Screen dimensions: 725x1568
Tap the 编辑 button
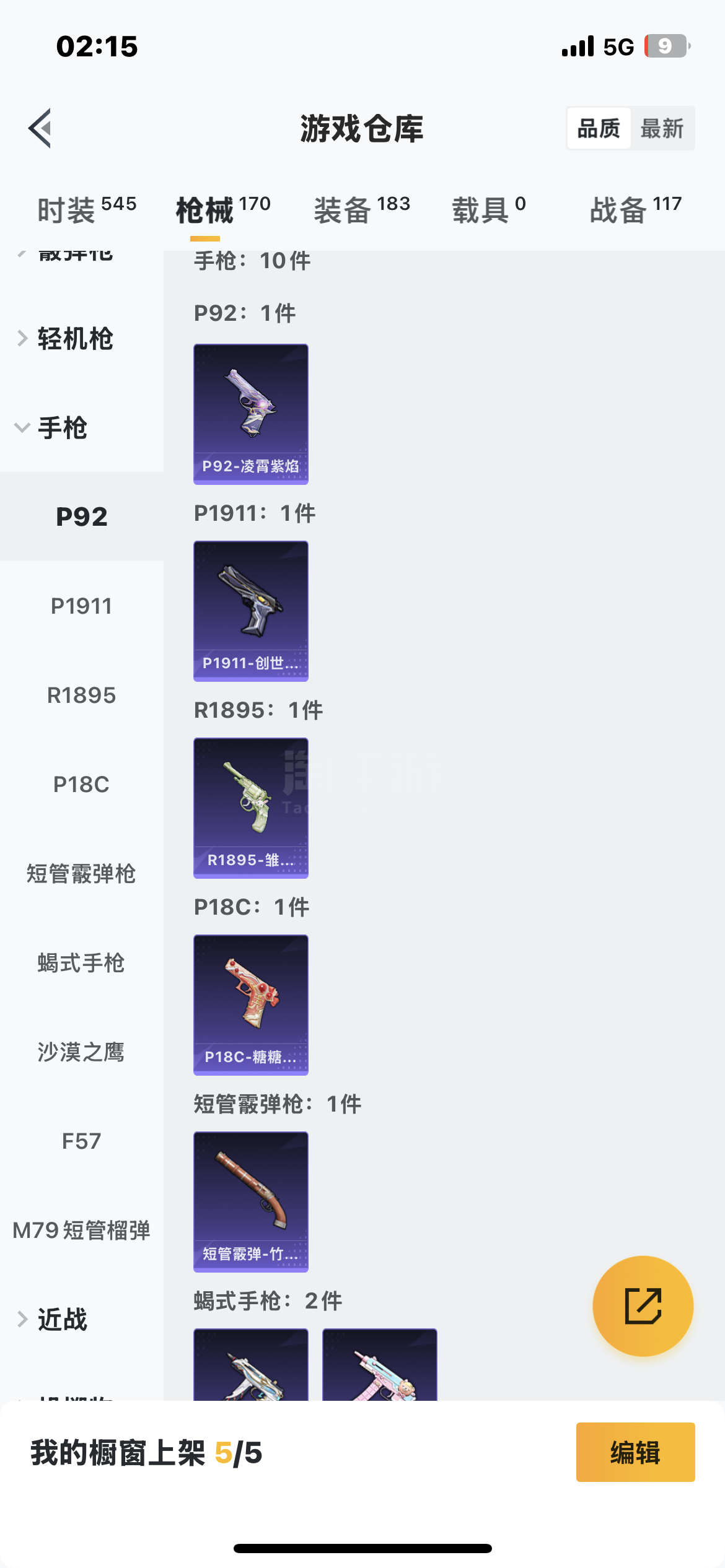tap(635, 1452)
